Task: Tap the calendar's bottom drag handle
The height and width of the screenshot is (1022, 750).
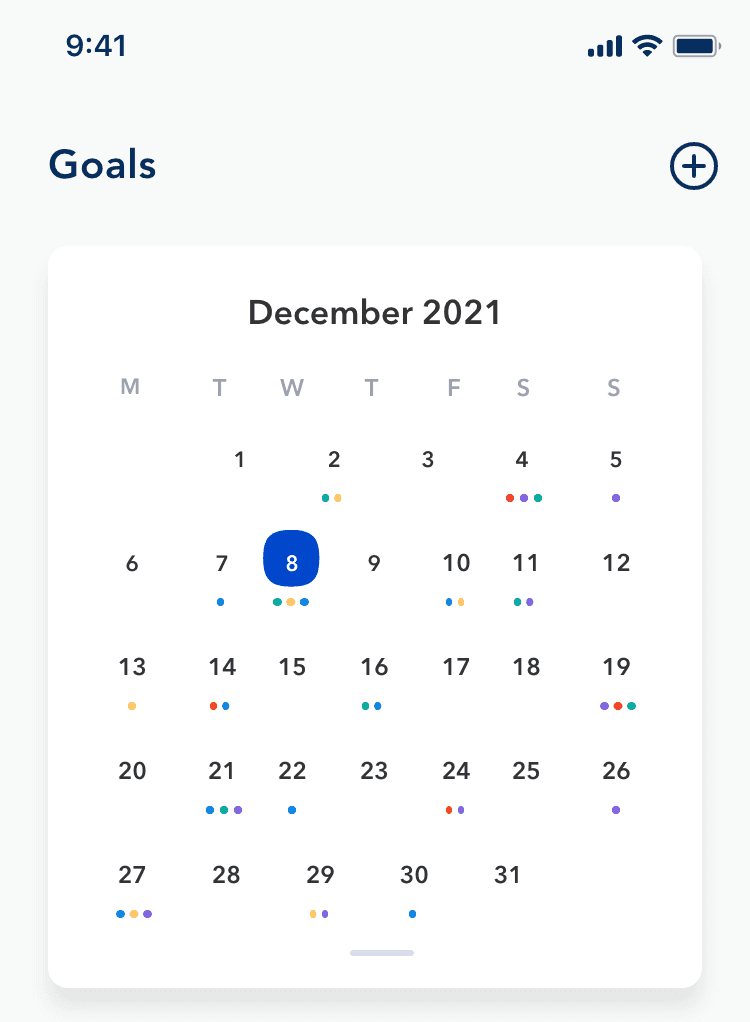Action: click(x=382, y=953)
